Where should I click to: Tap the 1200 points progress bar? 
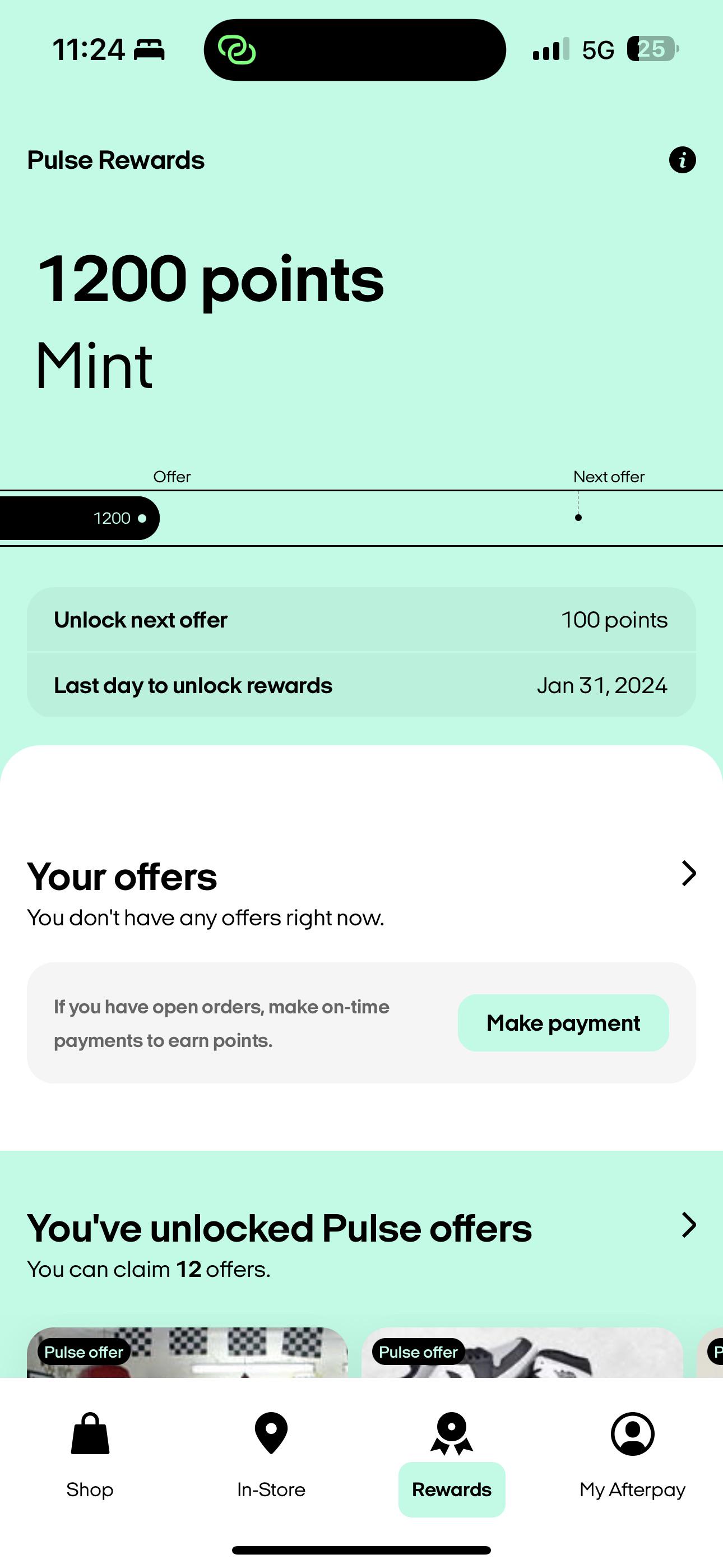click(79, 518)
